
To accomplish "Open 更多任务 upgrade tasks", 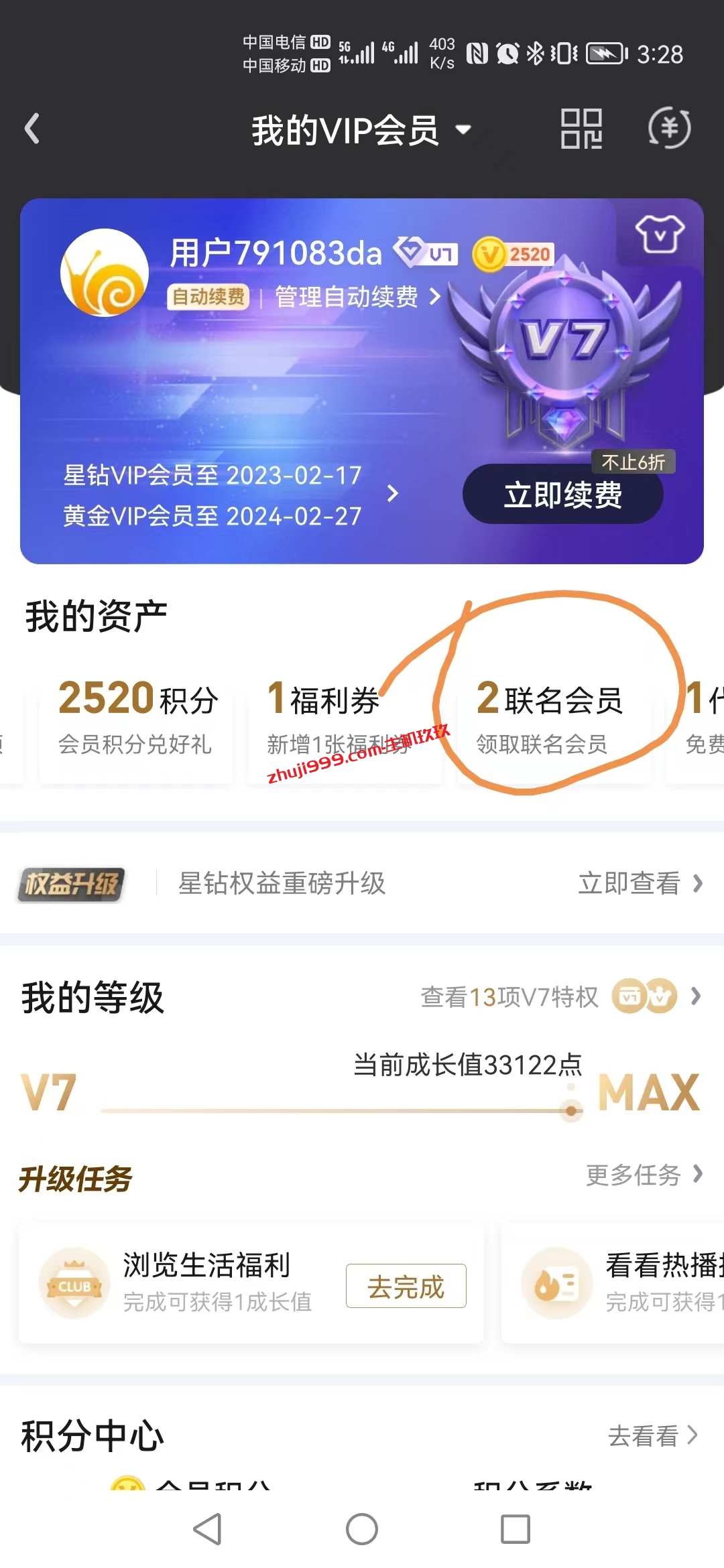I will tap(644, 1175).
